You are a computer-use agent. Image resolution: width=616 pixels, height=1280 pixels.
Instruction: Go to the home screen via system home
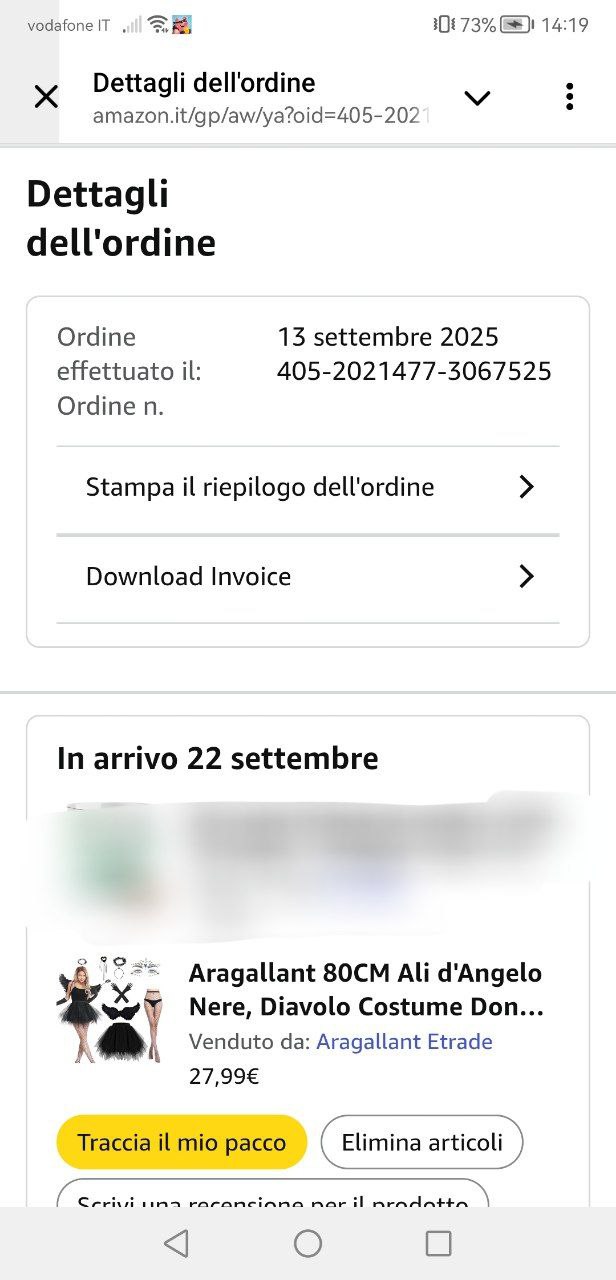[x=308, y=1243]
